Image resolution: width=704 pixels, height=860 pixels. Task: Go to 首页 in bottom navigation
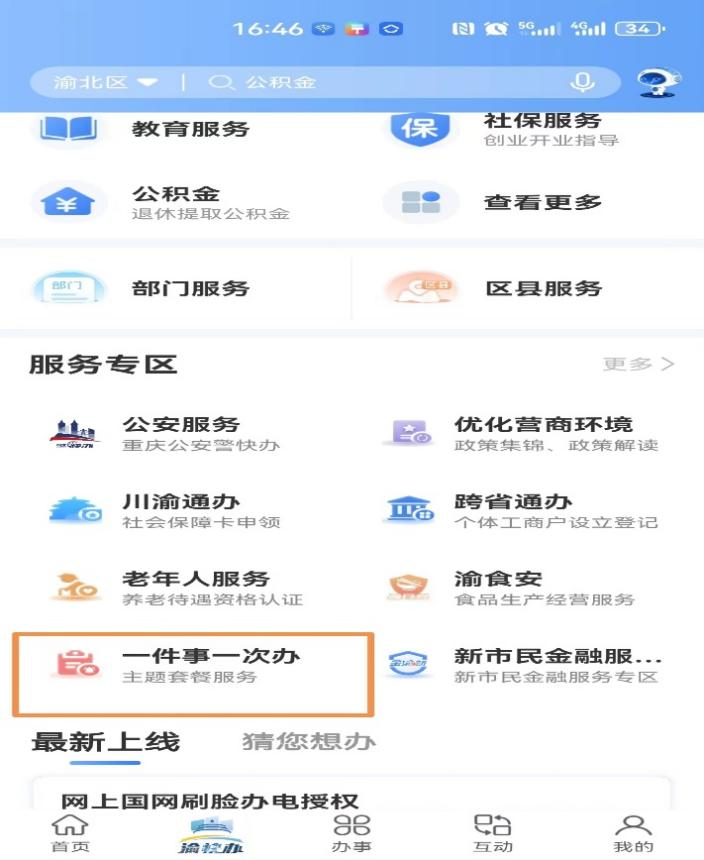(x=70, y=833)
